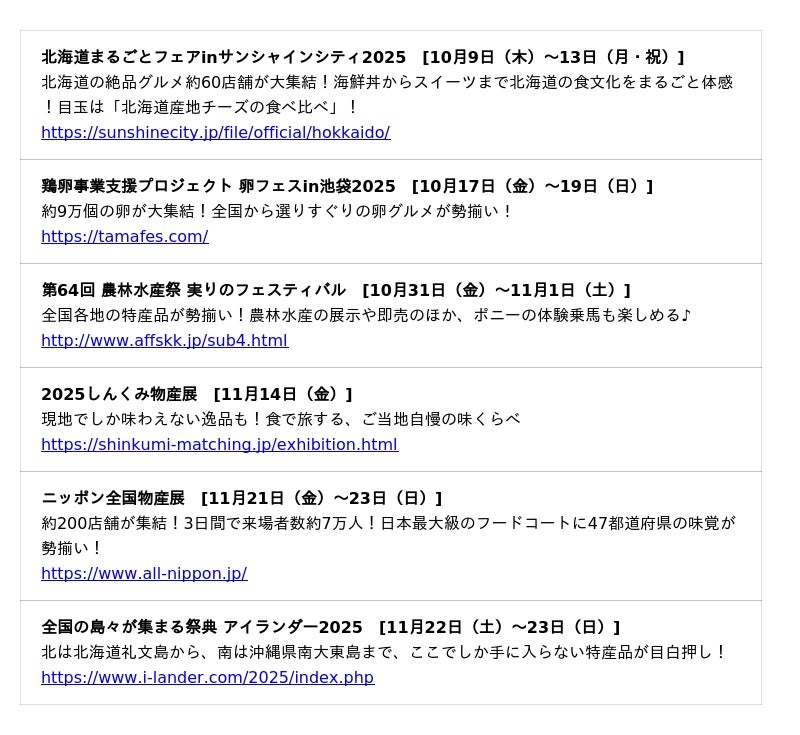Visit the tamafes.com link
800x735 pixels.
click(x=124, y=237)
